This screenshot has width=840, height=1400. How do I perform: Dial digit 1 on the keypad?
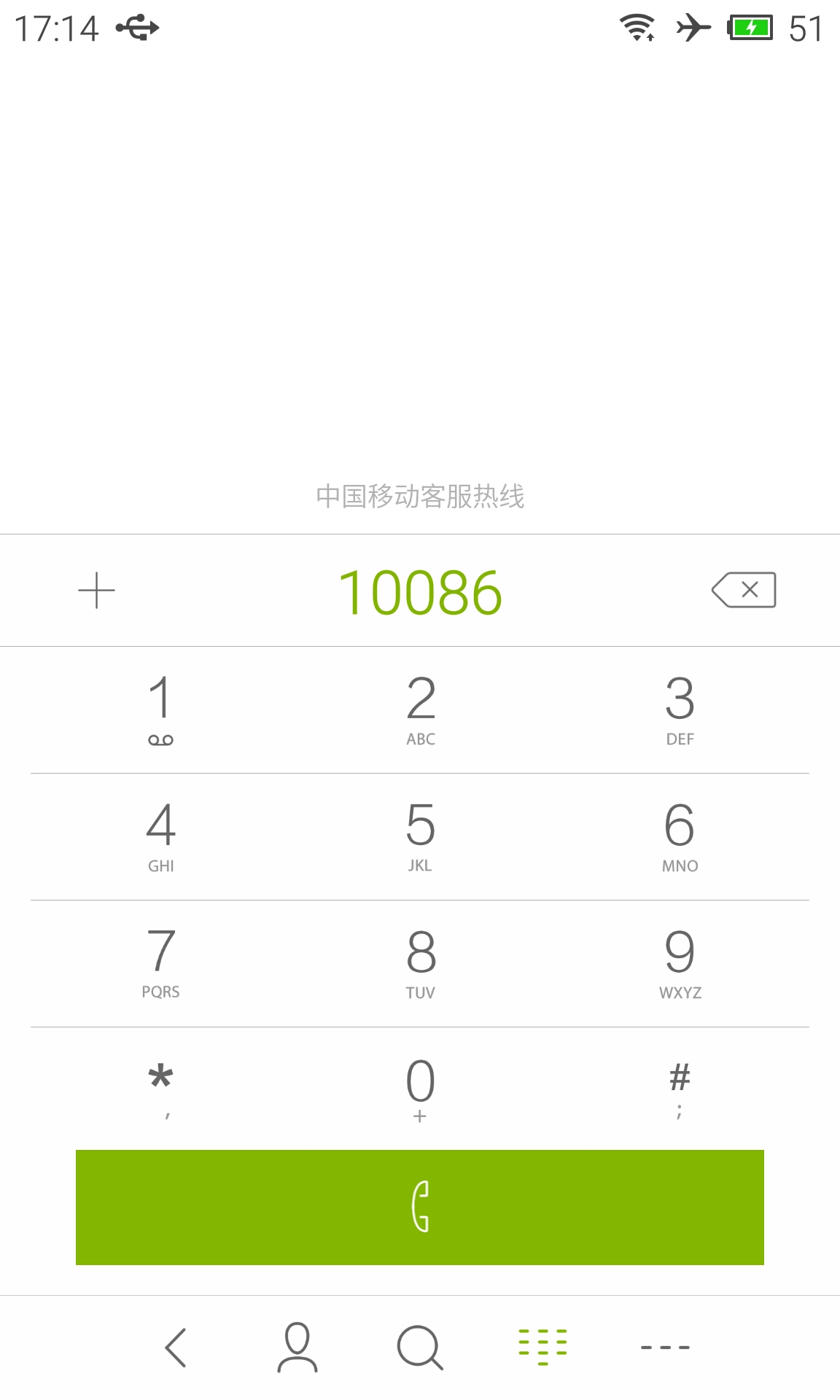160,710
